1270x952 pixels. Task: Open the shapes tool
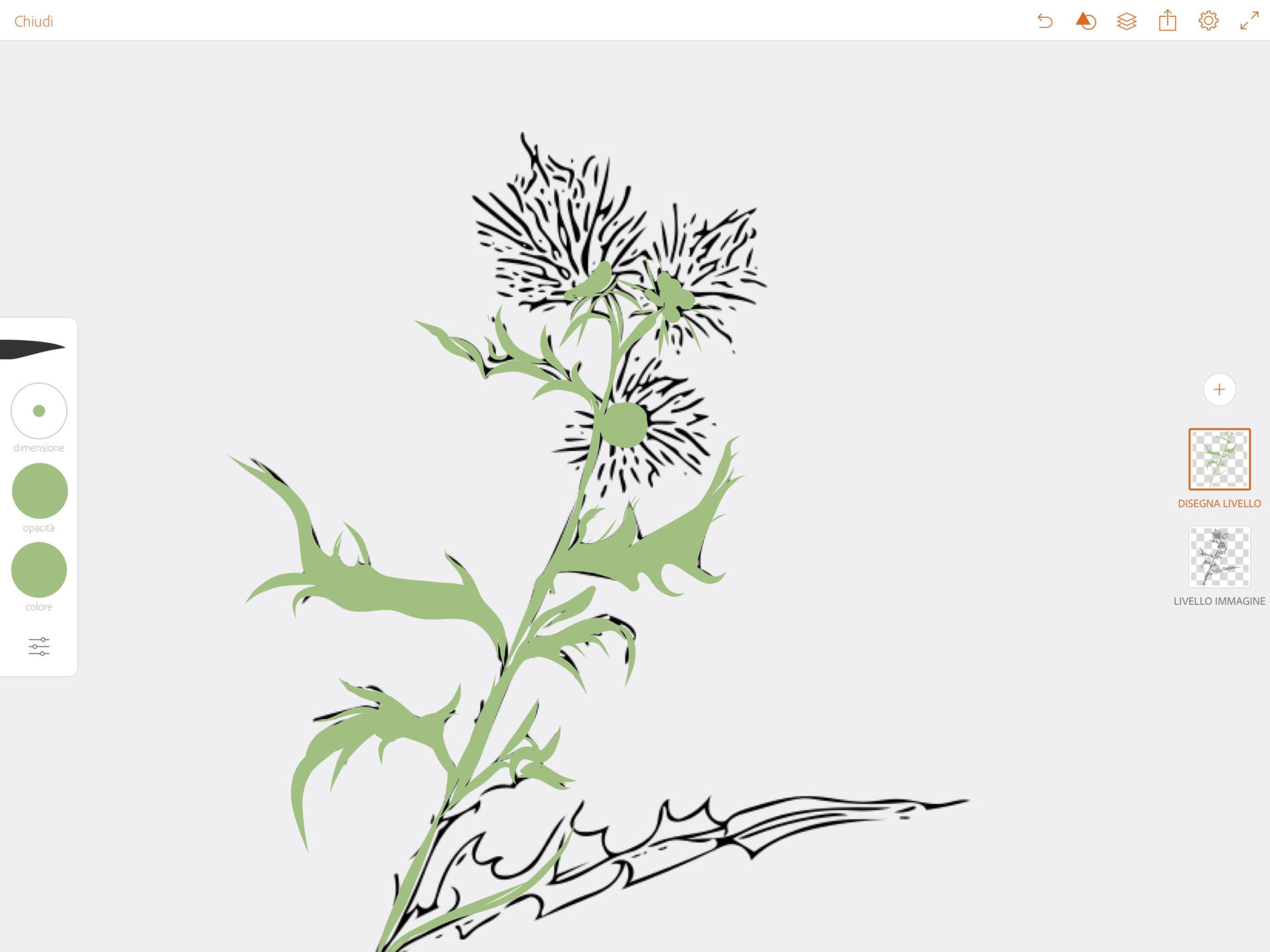pyautogui.click(x=1085, y=21)
